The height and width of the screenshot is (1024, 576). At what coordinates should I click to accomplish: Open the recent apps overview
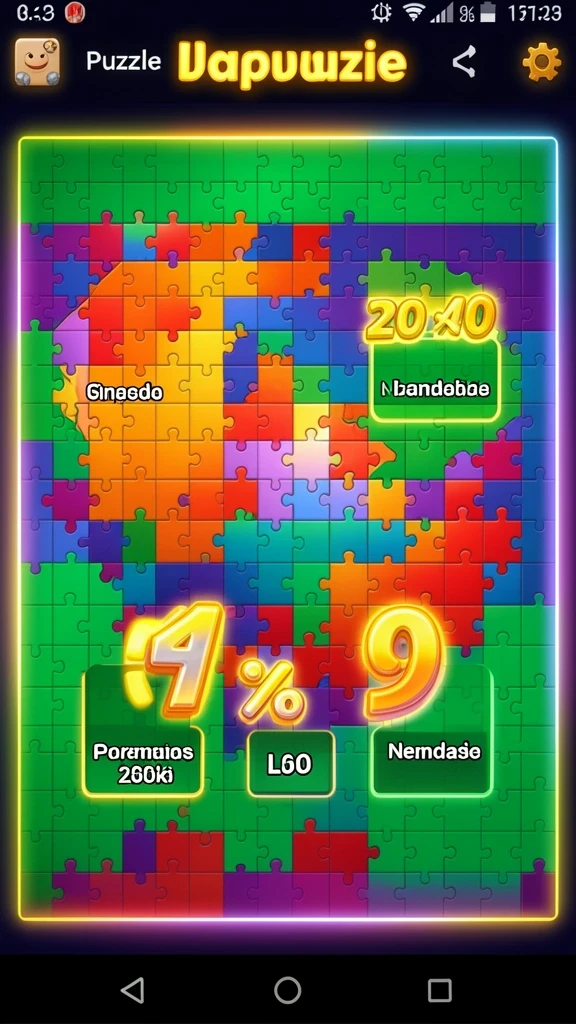[440, 990]
